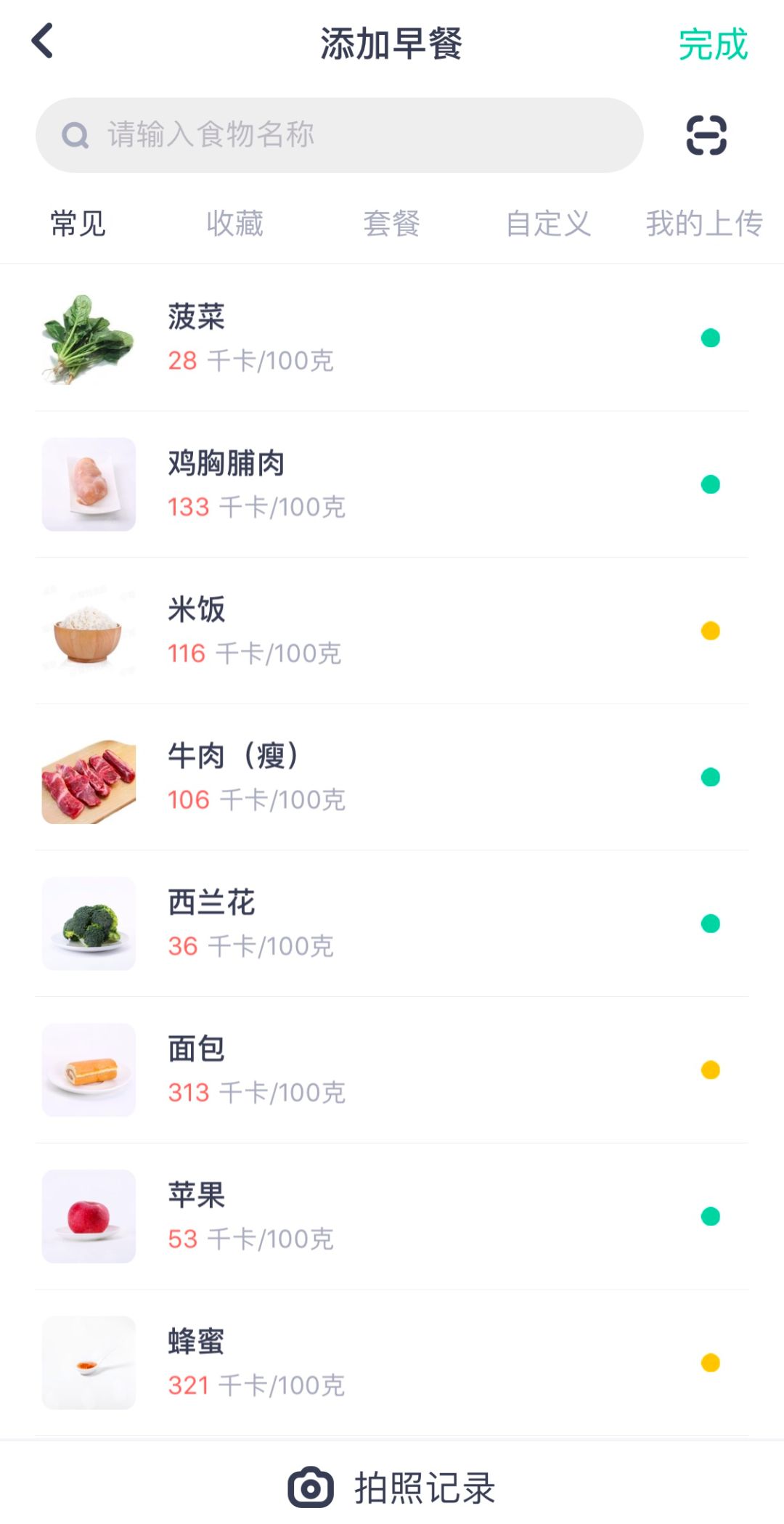
Task: Open the 自定义 tab
Action: click(548, 223)
